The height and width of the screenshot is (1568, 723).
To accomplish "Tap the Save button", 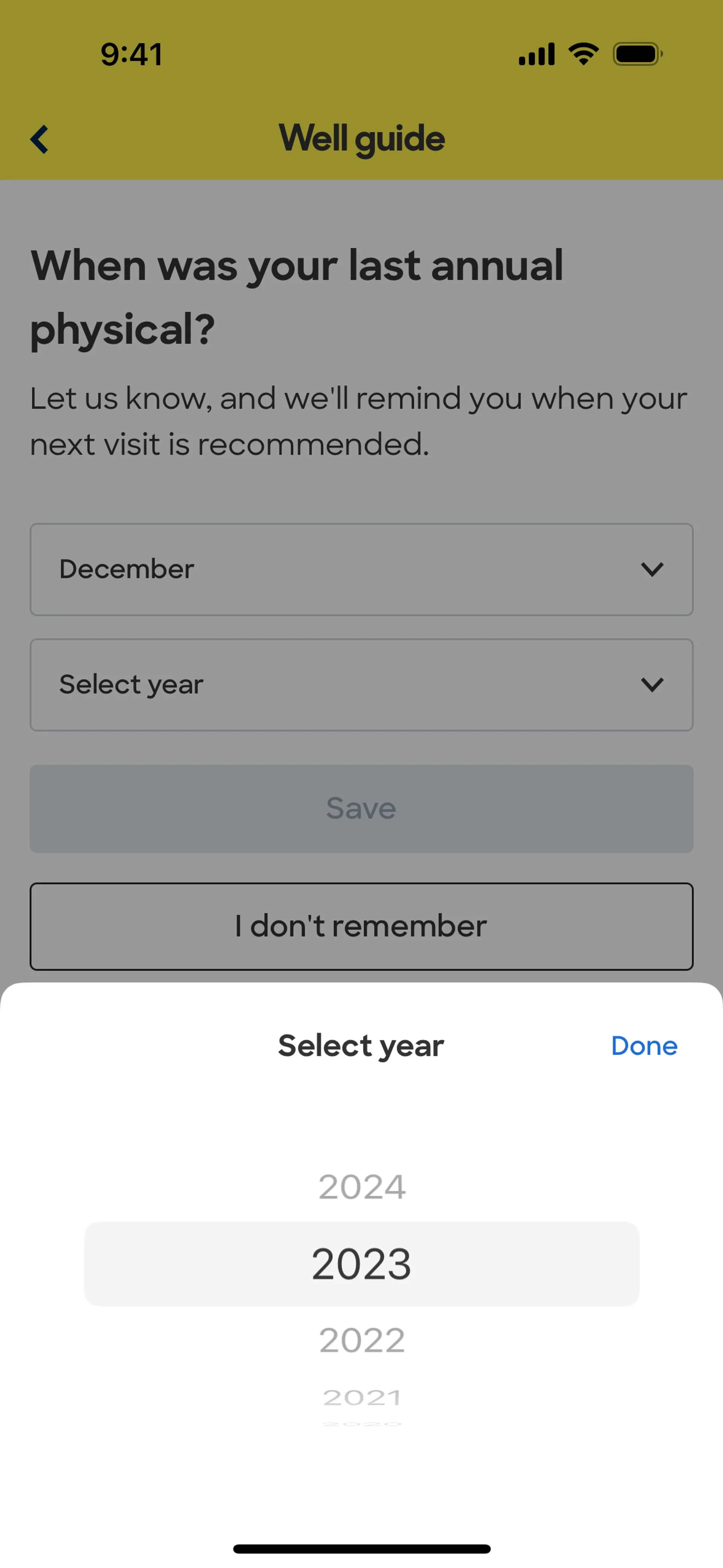I will pyautogui.click(x=361, y=808).
